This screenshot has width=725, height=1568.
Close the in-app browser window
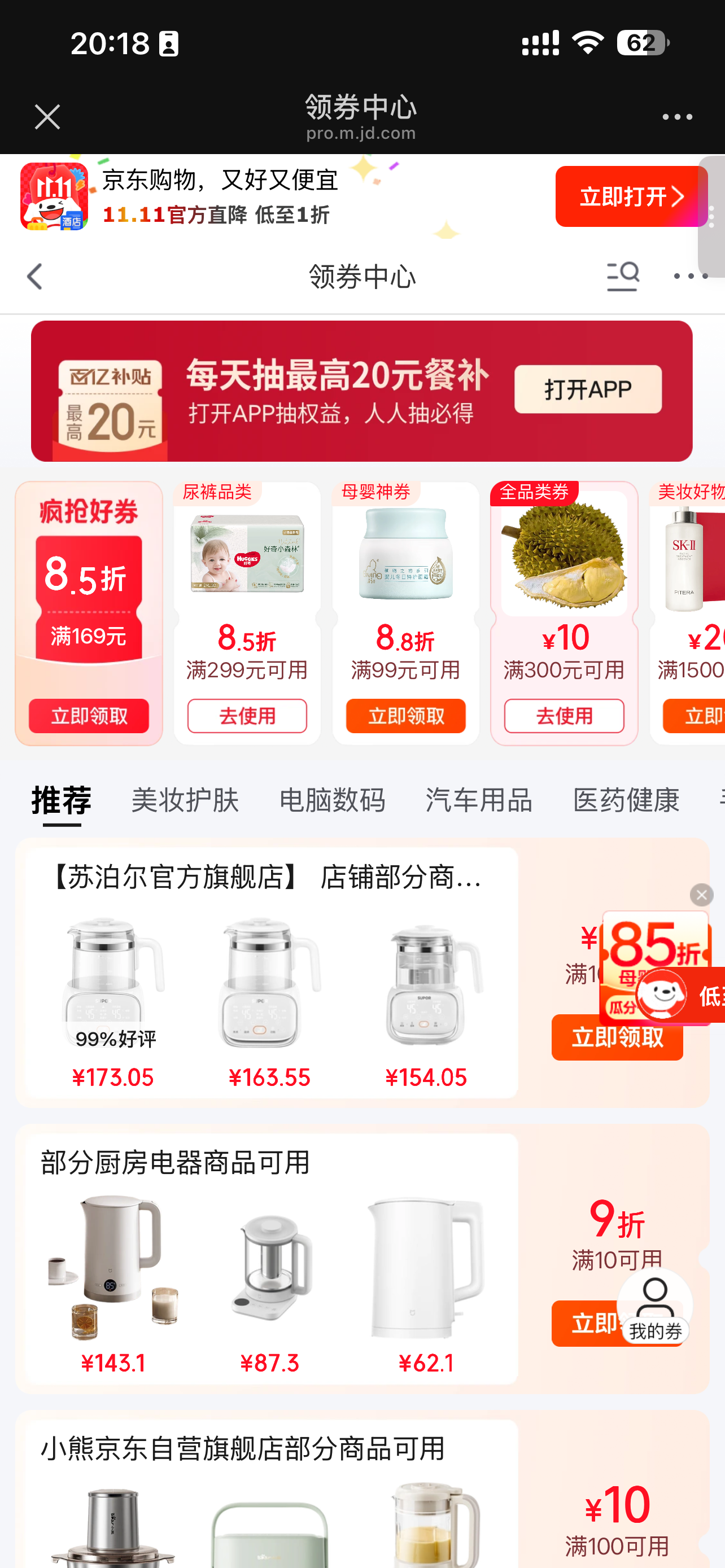coord(47,116)
